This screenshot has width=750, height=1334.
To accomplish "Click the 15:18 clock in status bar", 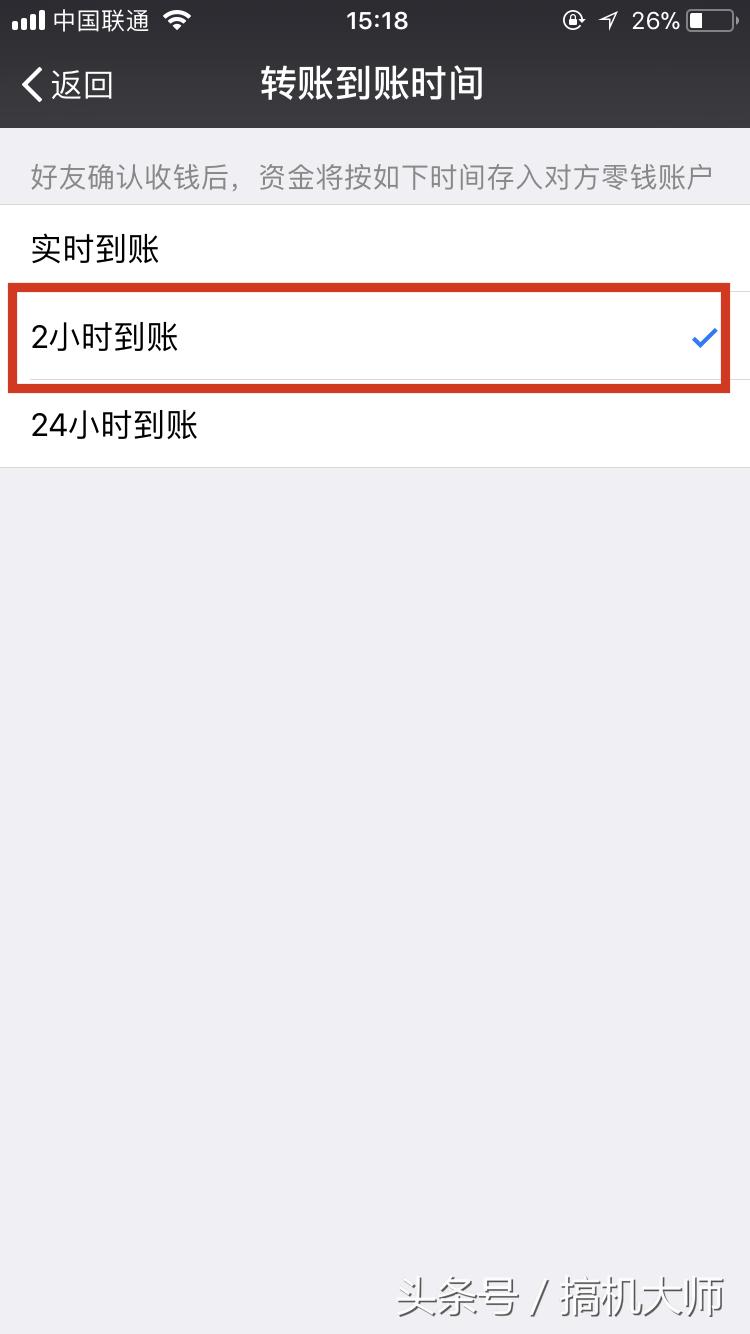I will point(377,20).
